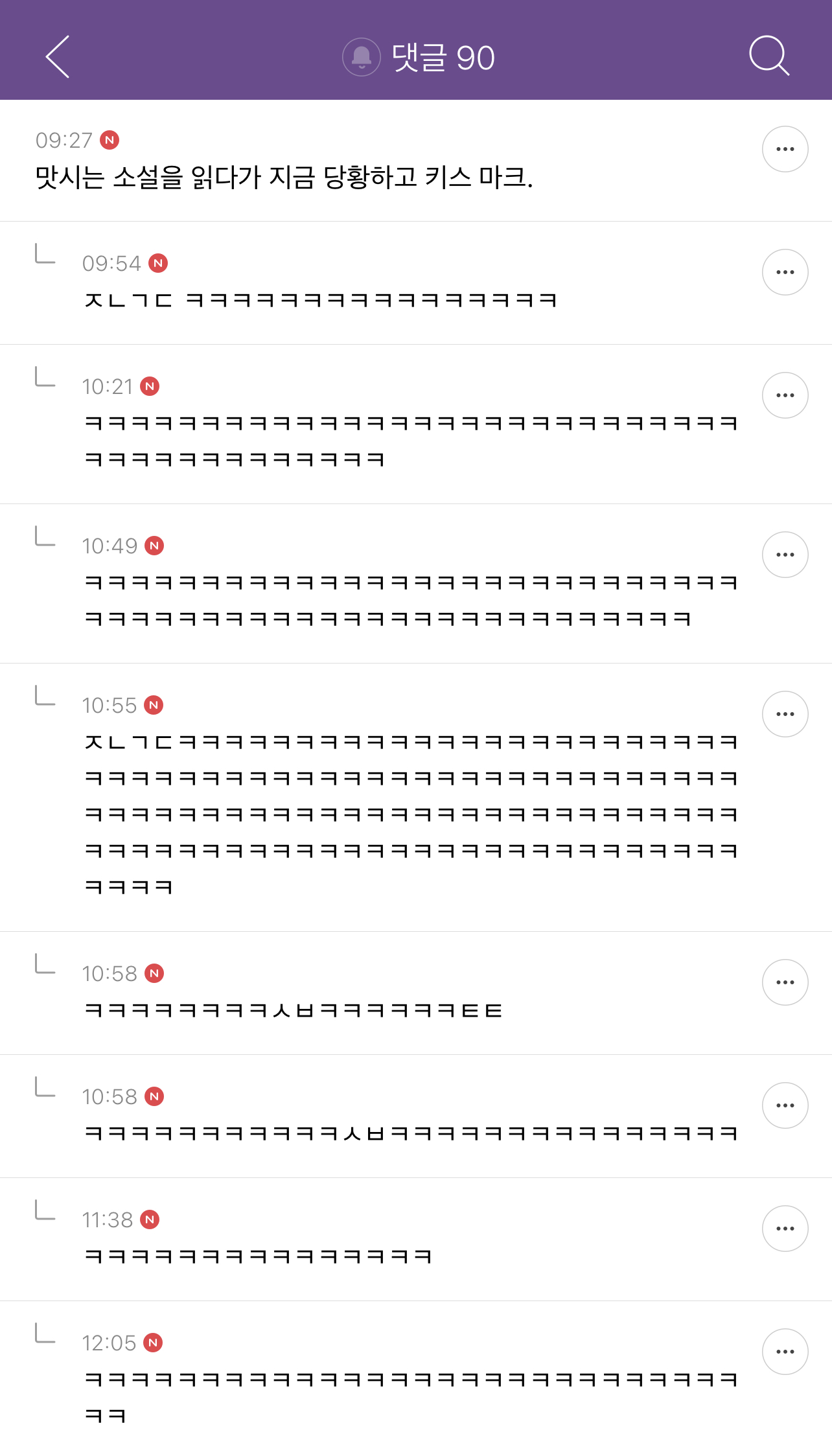Open the 10:55 reply's overflow menu
Screen dimensions: 832x1456
(x=785, y=714)
